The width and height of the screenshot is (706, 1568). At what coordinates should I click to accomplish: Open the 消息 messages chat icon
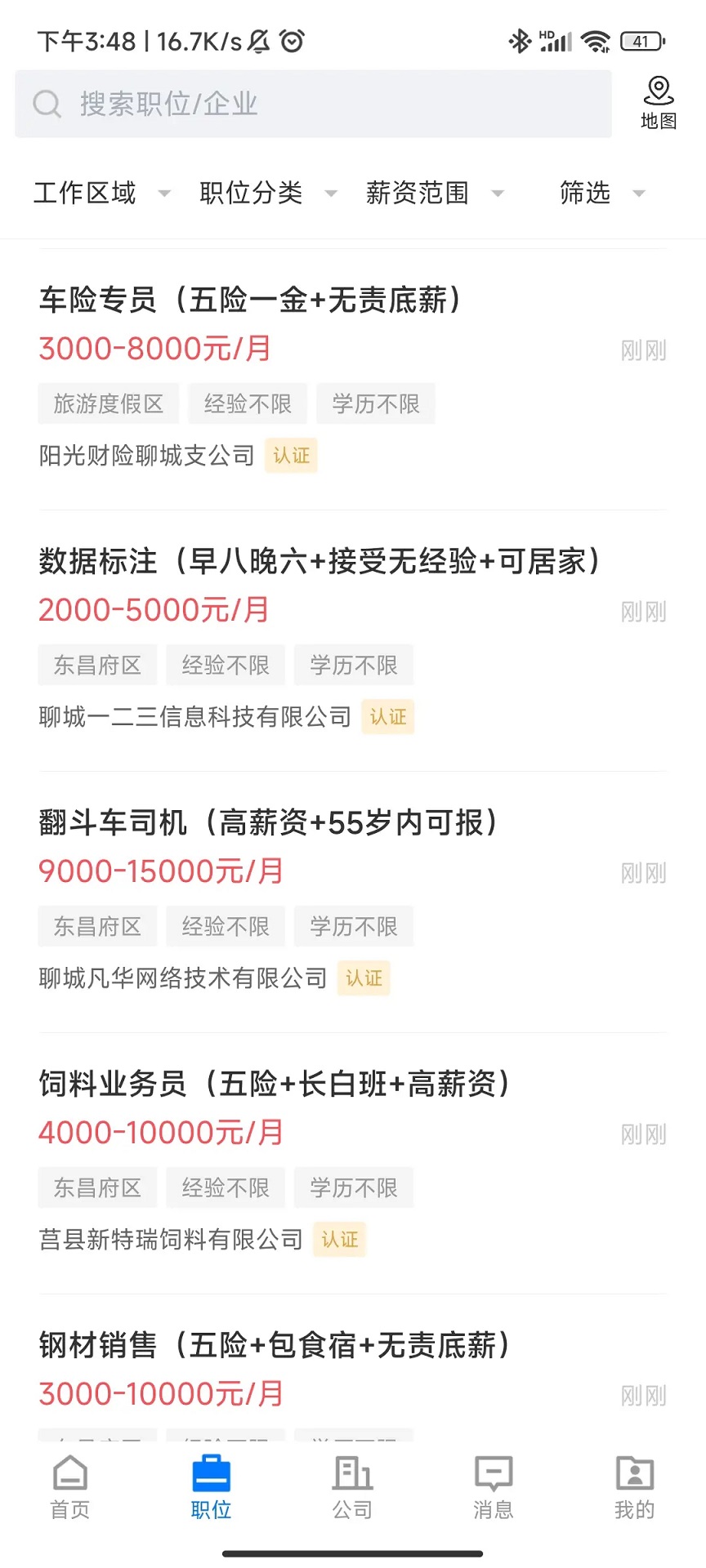(493, 1478)
